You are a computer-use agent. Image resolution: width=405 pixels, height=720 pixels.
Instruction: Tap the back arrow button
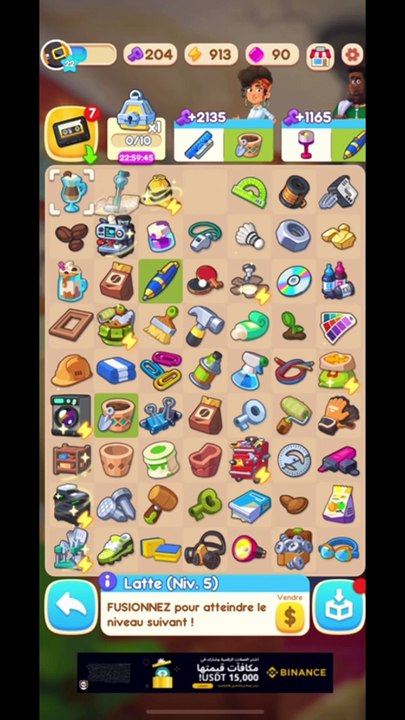tap(71, 607)
